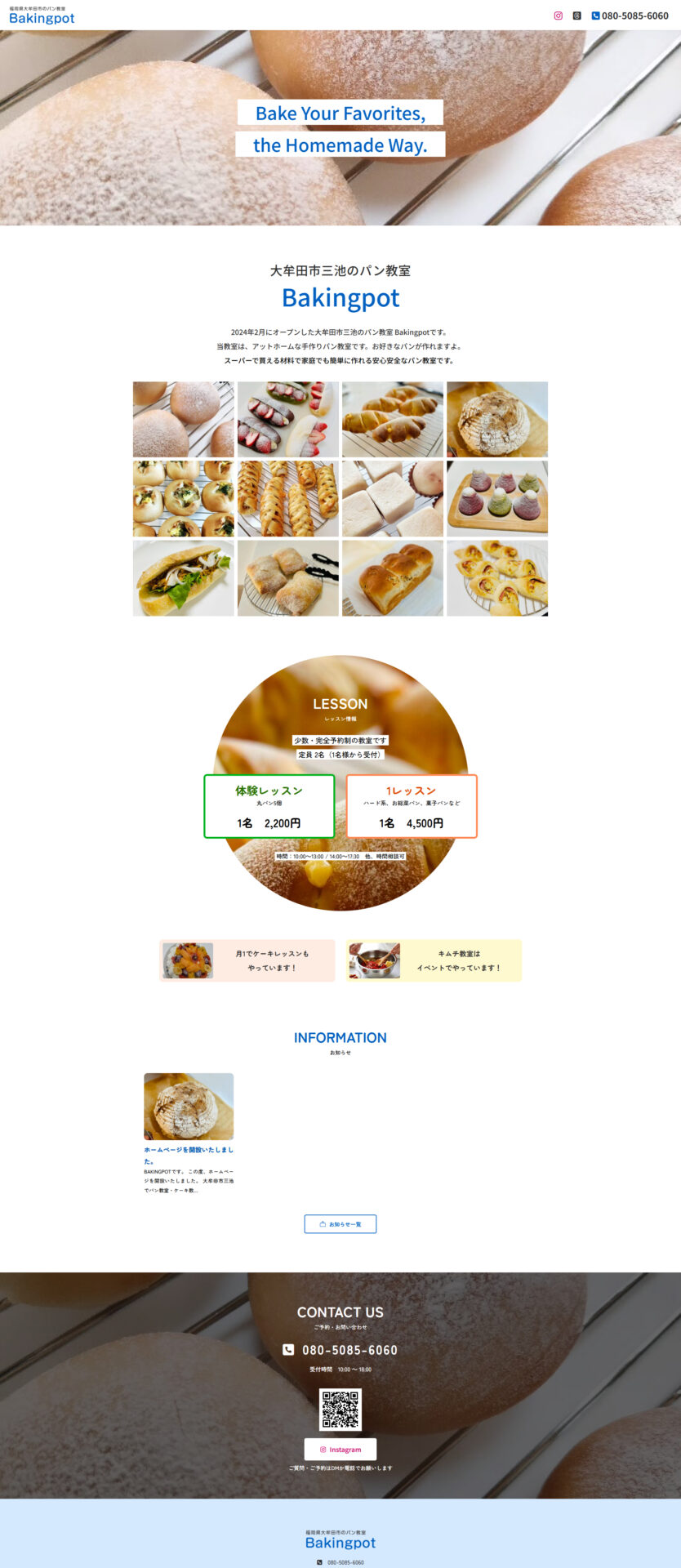The width and height of the screenshot is (681, 1568).
Task: Call 080-5085-6060 from the header
Action: pos(630,16)
